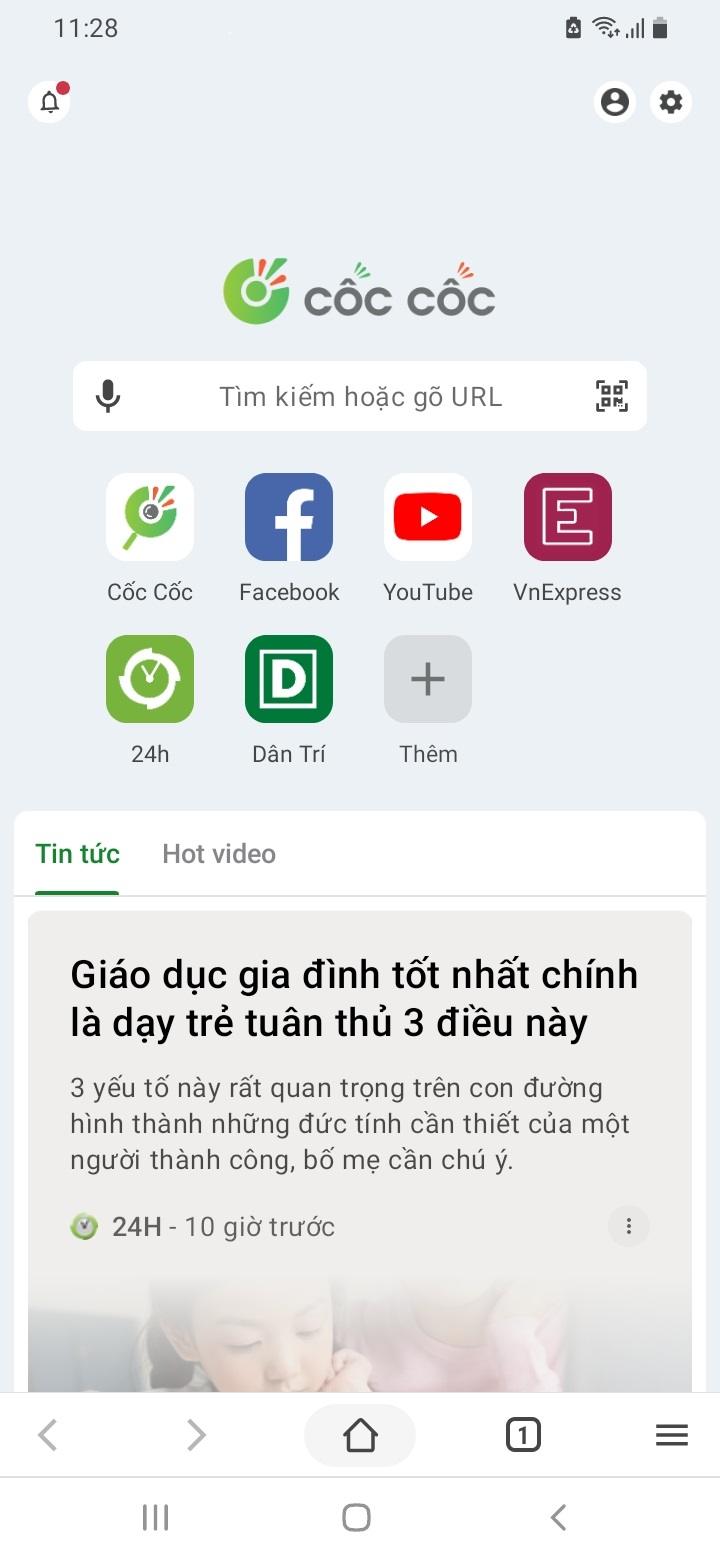Switch to the Hot video tab
The image size is (720, 1560).
[x=219, y=854]
